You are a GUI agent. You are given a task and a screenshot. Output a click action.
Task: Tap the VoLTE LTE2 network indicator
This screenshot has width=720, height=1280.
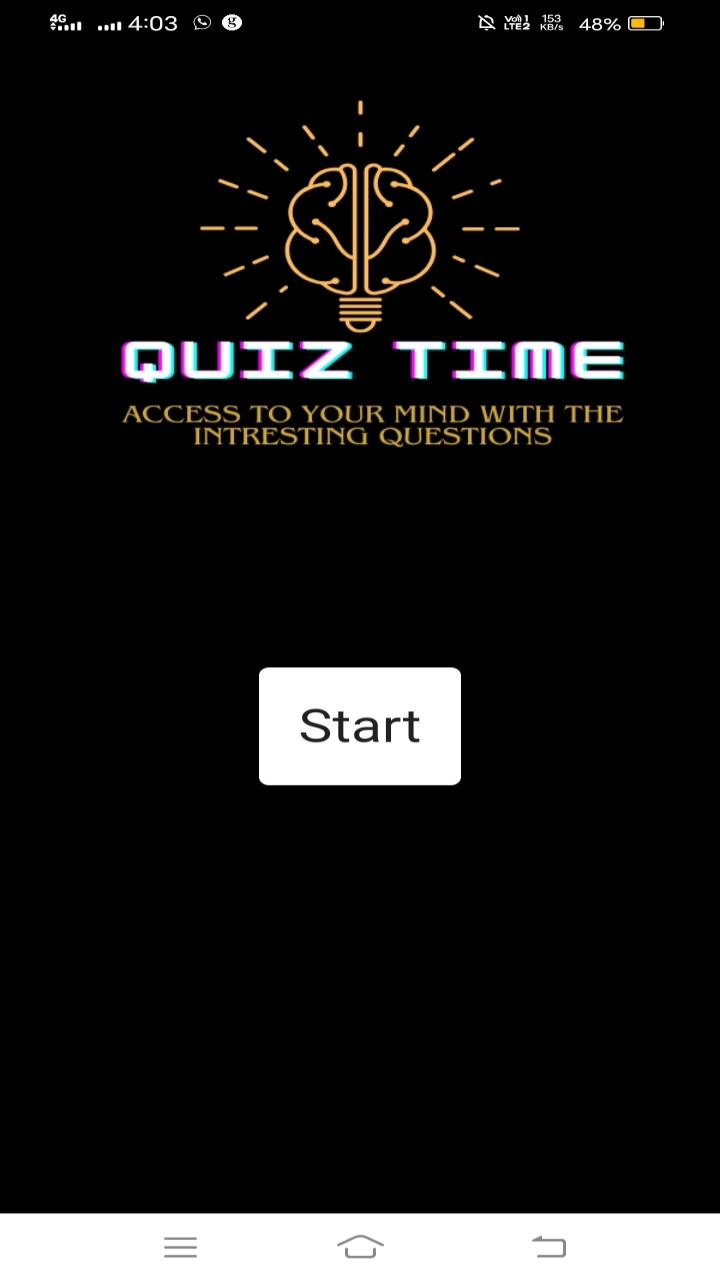(517, 22)
